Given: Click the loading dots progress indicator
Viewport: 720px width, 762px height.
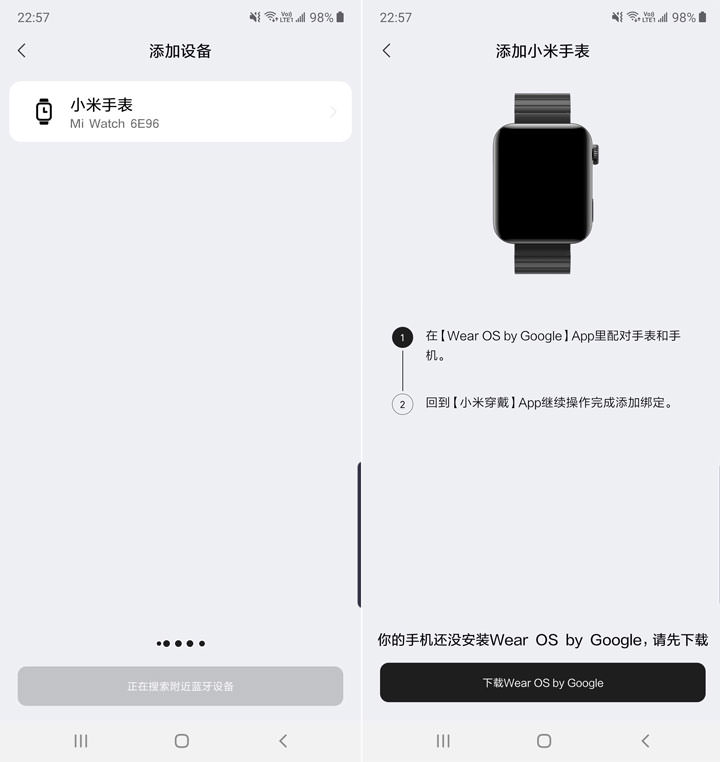Looking at the screenshot, I should coord(180,643).
